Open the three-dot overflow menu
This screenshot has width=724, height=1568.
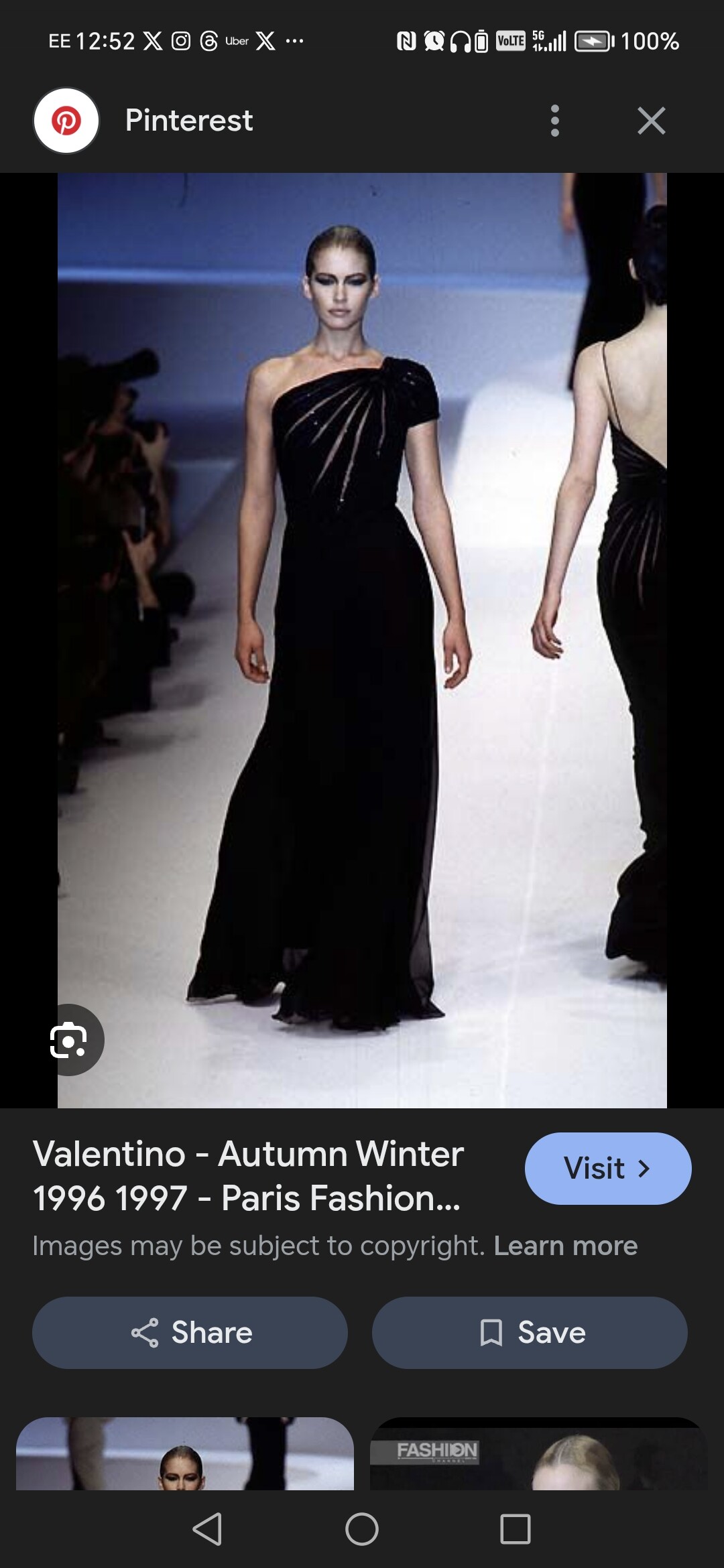[554, 121]
